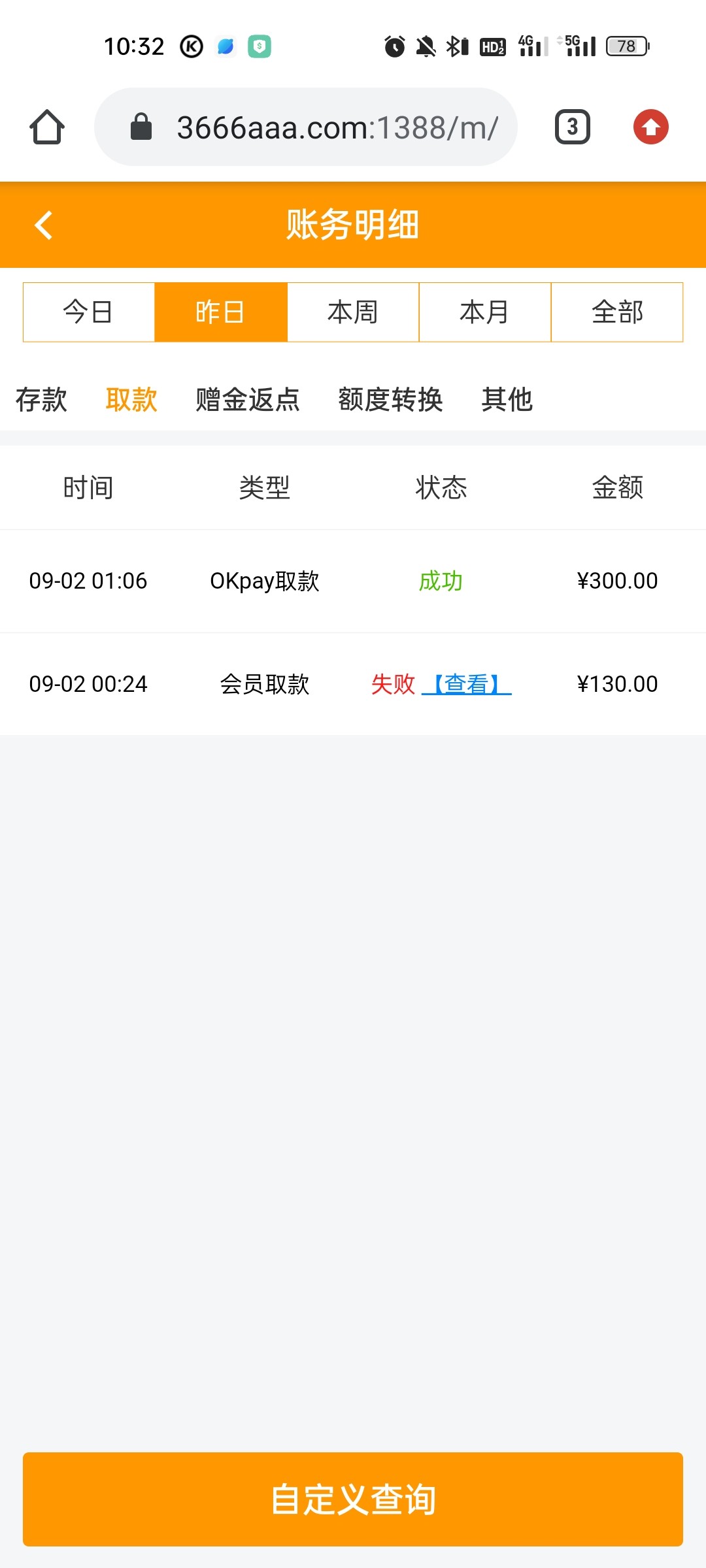706x1568 pixels.
Task: Switch to the 额度转换 tab
Action: [390, 400]
